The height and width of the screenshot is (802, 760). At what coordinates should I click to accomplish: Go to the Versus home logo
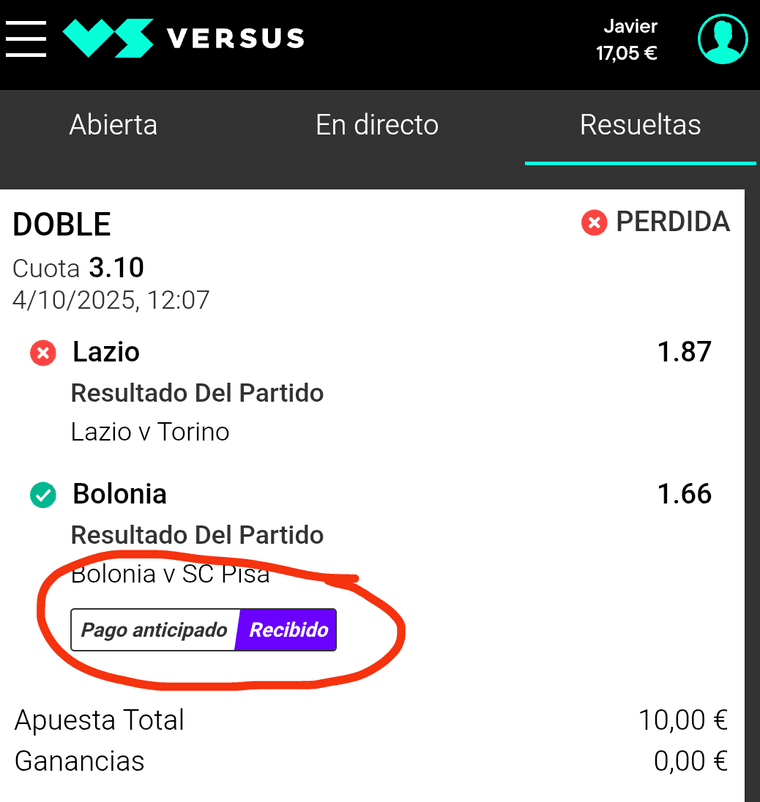(x=183, y=39)
